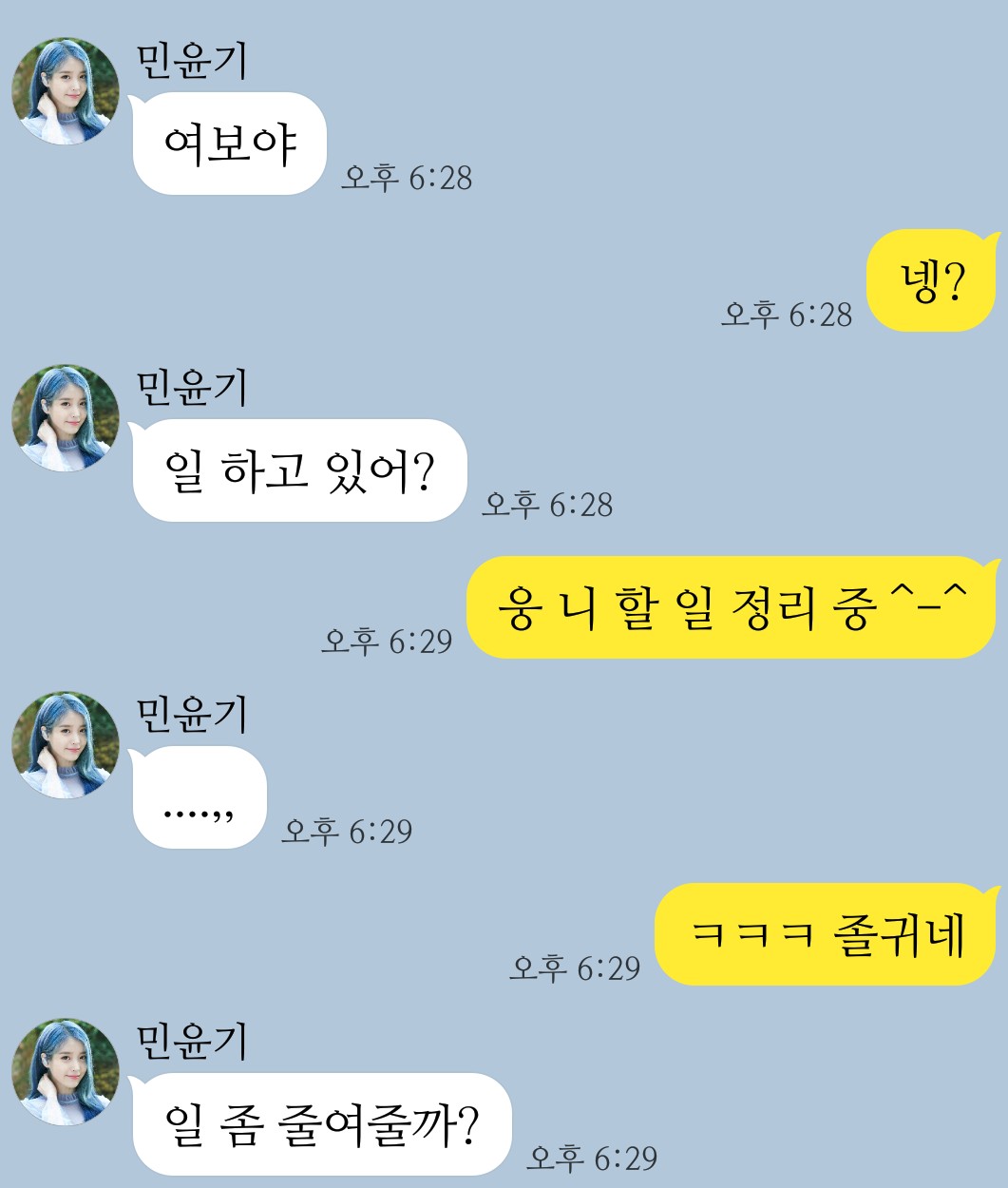Open 민윤기's profile picture beside the 여보야 message

click(66, 91)
